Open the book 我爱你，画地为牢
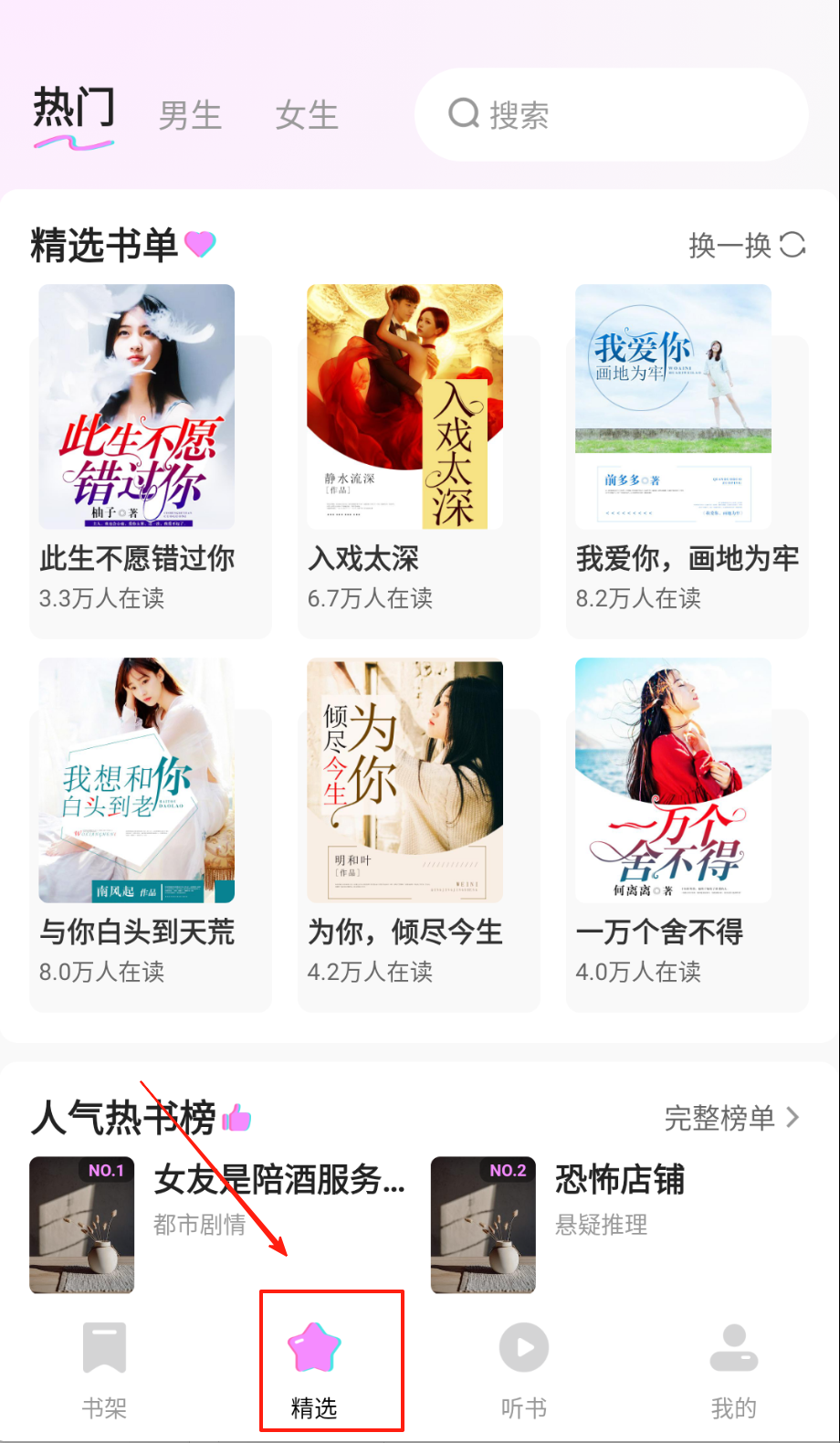840x1443 pixels. pyautogui.click(x=673, y=407)
